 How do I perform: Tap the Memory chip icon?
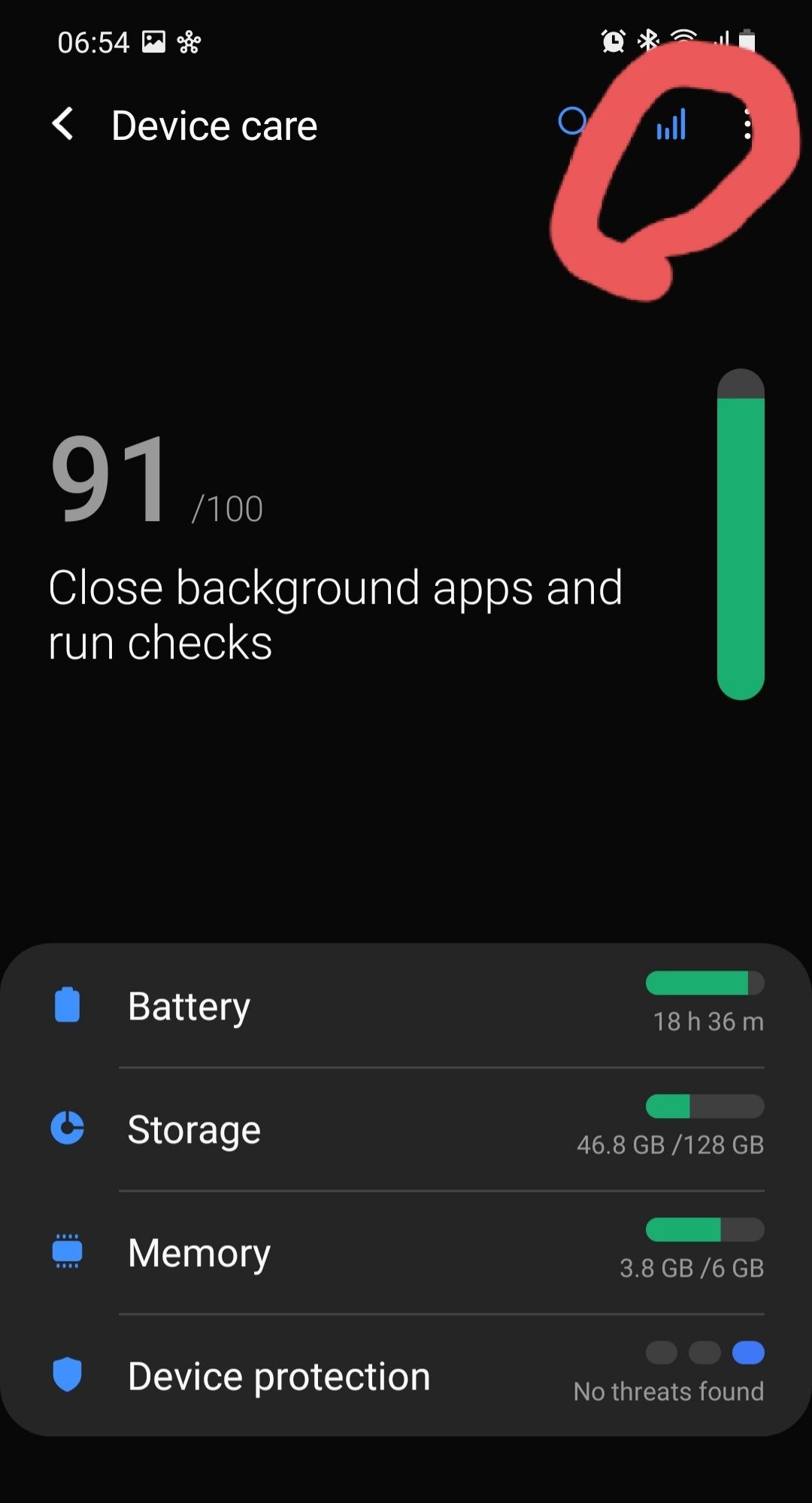67,1250
